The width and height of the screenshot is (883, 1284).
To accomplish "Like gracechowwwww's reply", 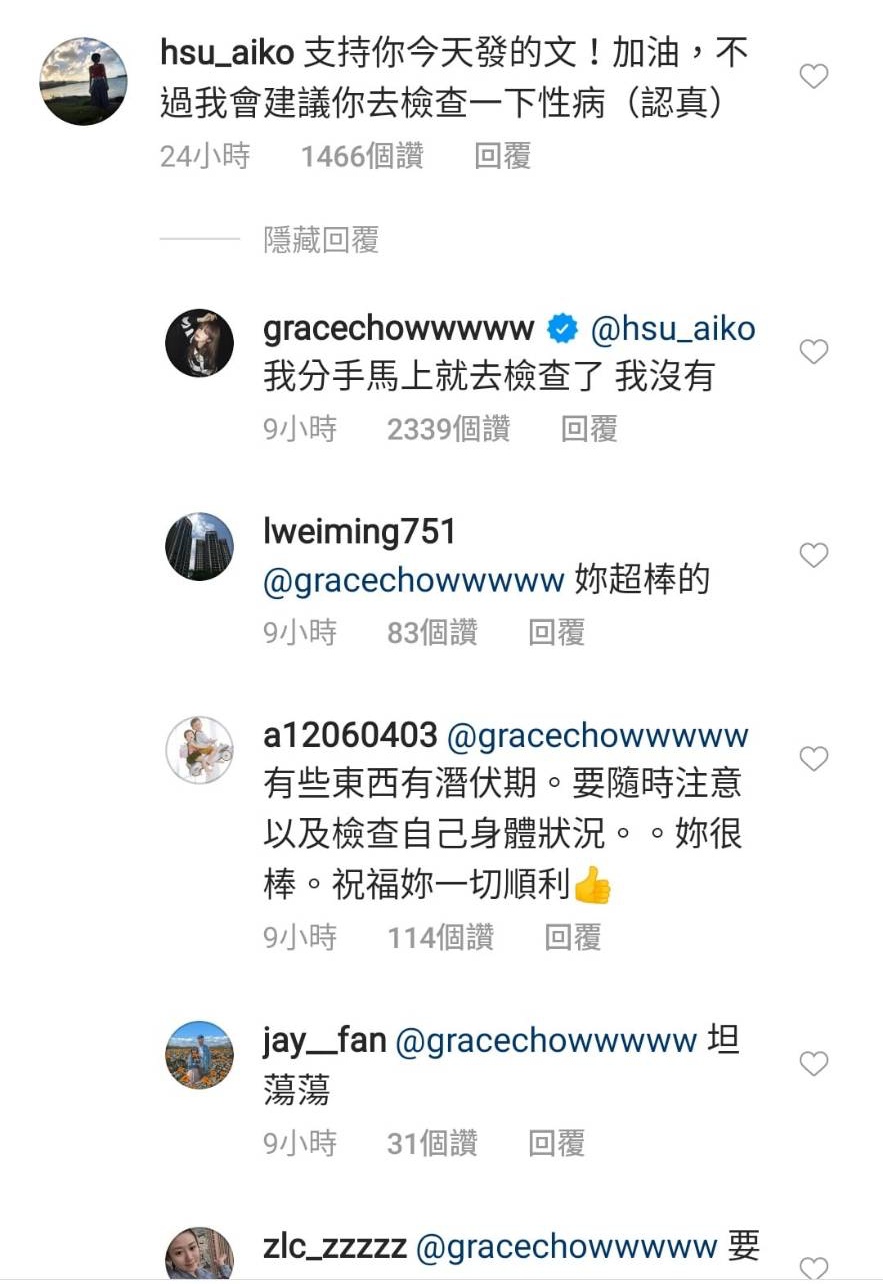I will [814, 352].
